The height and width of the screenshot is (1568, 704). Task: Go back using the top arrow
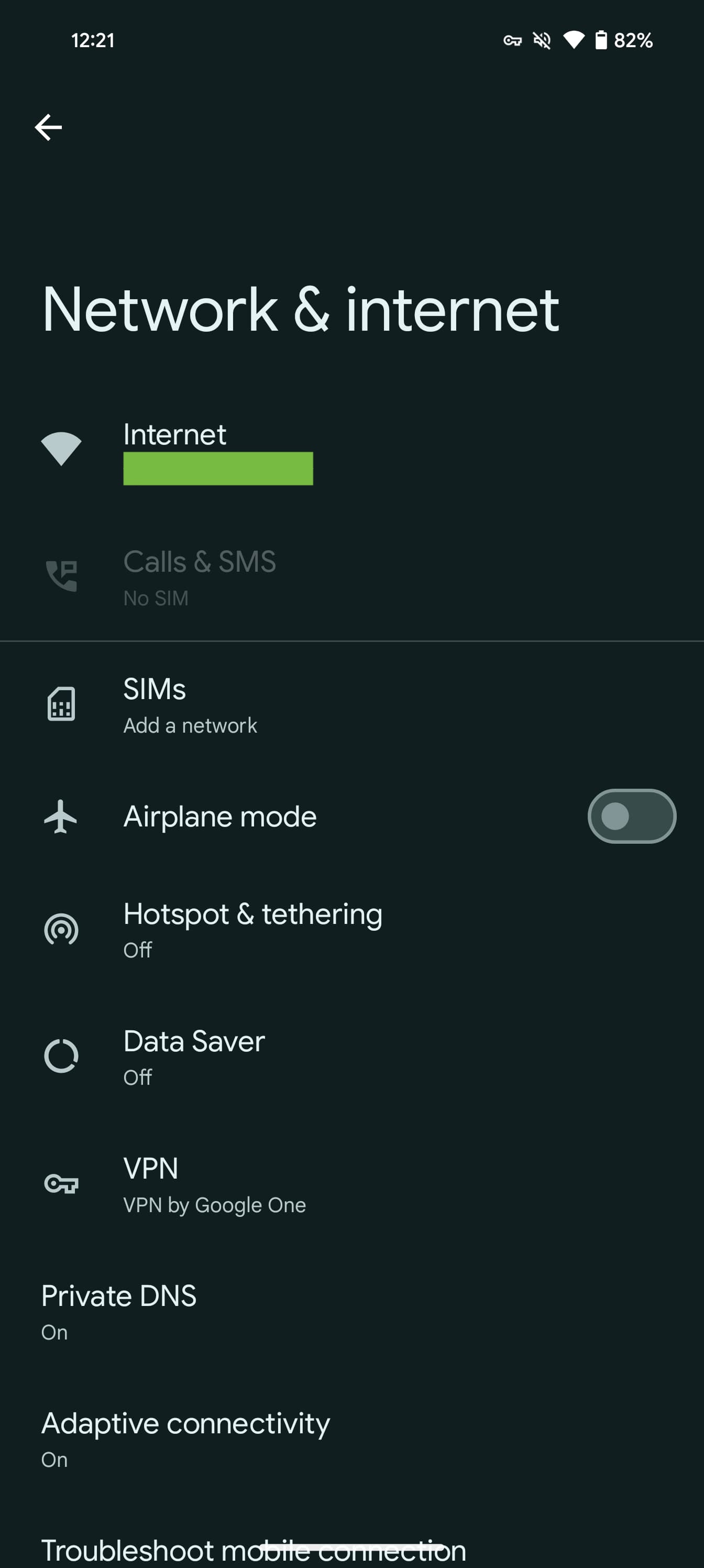coord(48,127)
